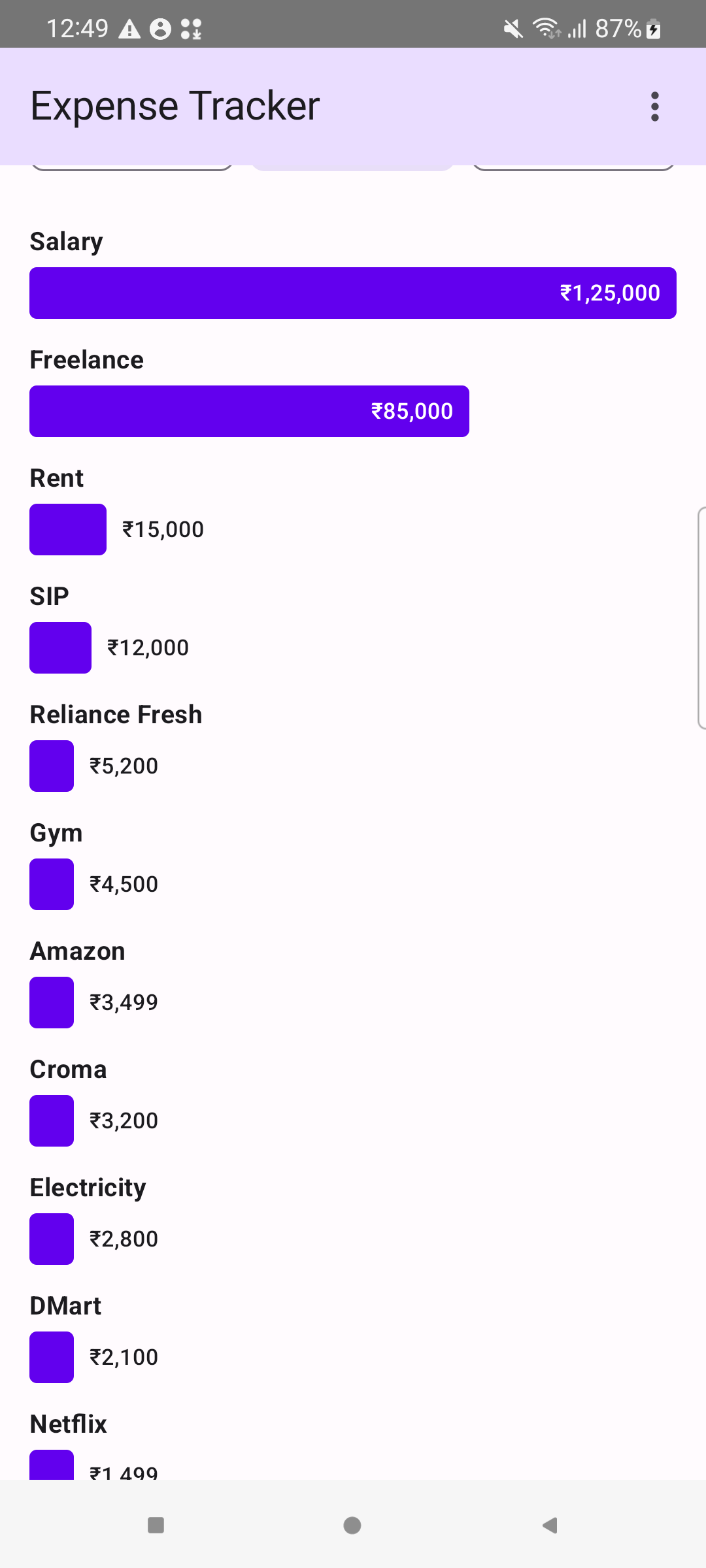This screenshot has width=706, height=1568.
Task: Open recent apps with the square navigation button
Action: point(156,1526)
